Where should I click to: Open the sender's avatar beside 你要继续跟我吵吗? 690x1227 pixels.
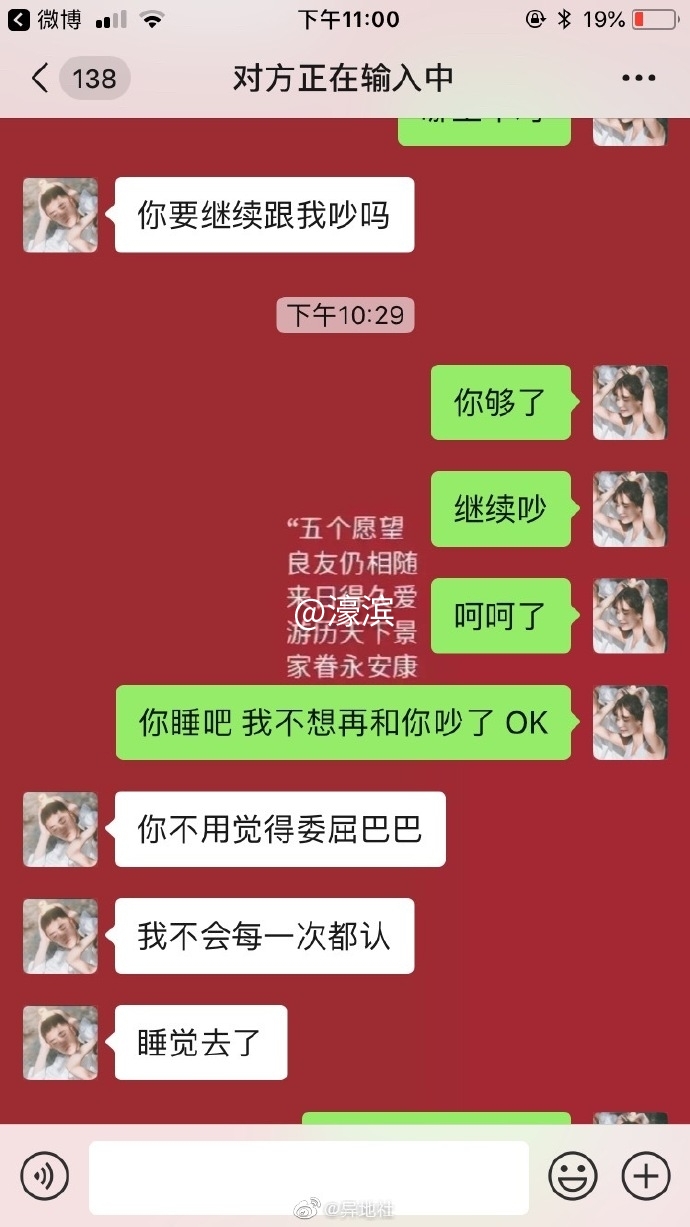click(x=60, y=215)
